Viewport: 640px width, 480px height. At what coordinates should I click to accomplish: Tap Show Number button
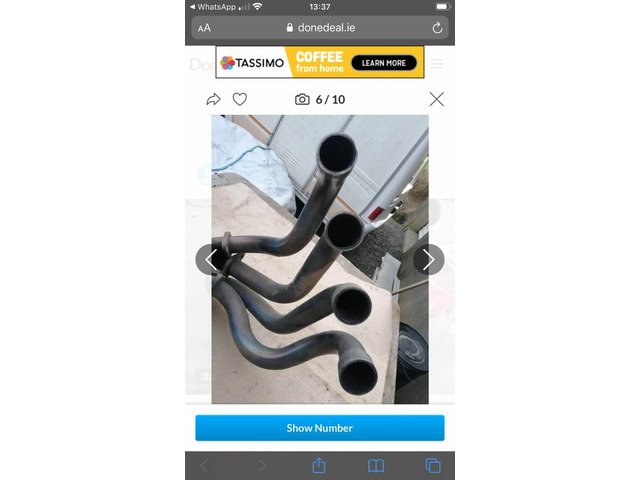tap(319, 428)
